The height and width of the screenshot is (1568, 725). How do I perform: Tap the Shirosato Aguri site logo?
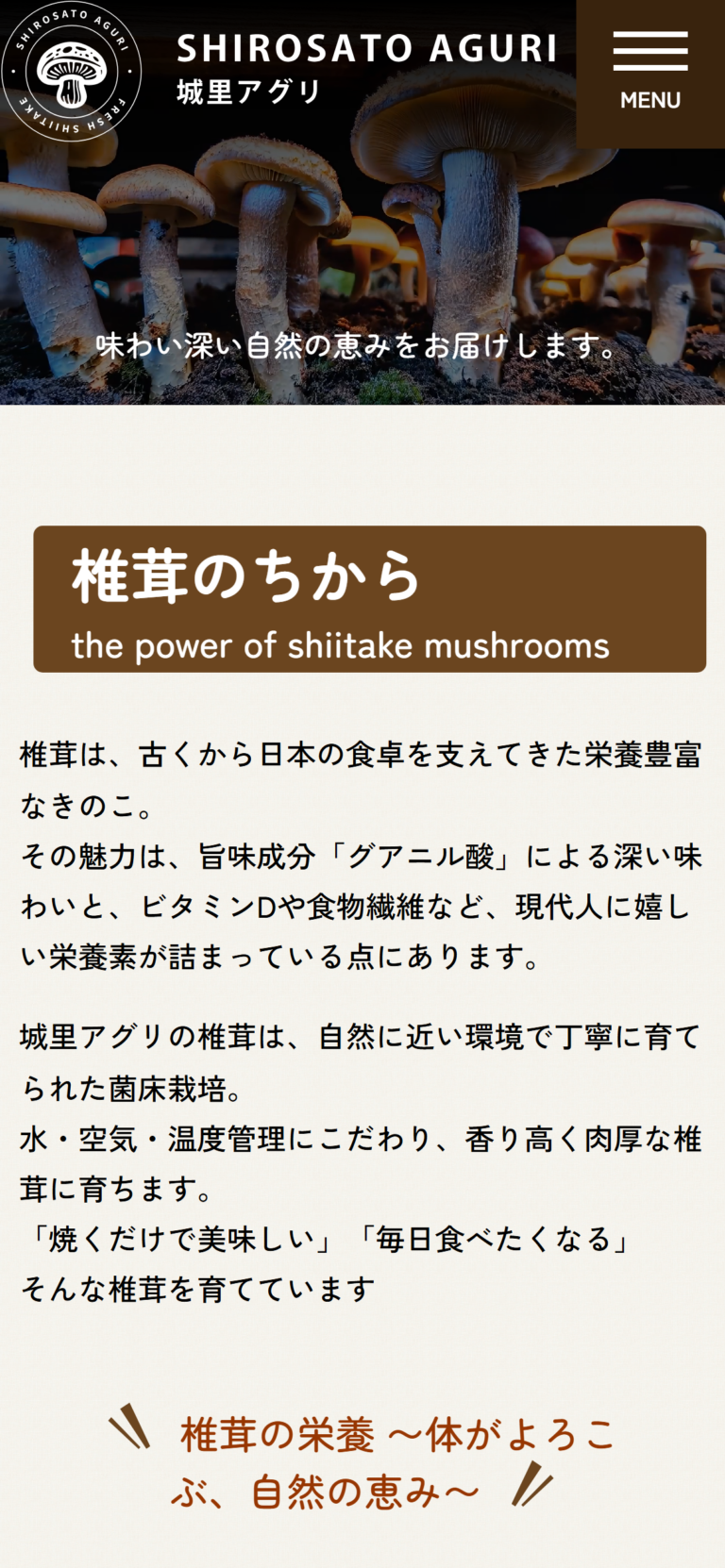point(72,72)
